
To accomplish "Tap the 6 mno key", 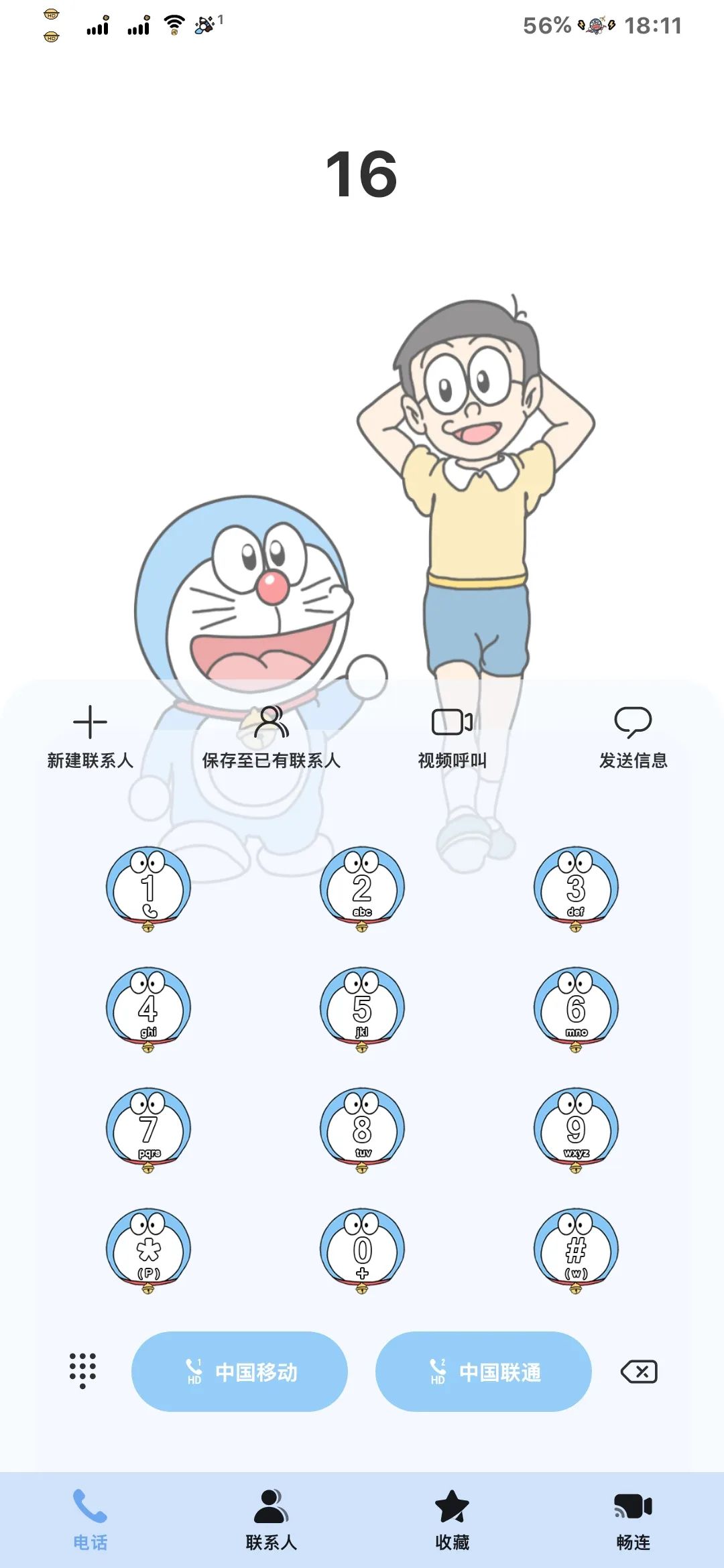I will click(576, 1010).
